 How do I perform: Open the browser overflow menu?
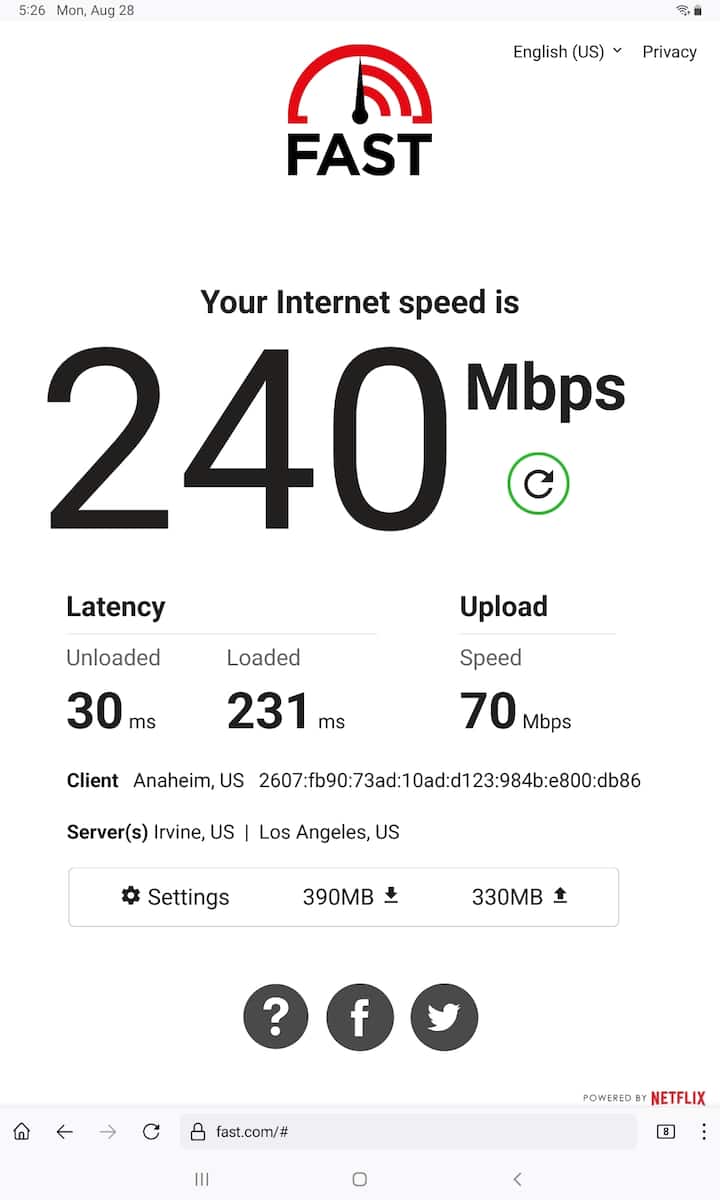[703, 1132]
